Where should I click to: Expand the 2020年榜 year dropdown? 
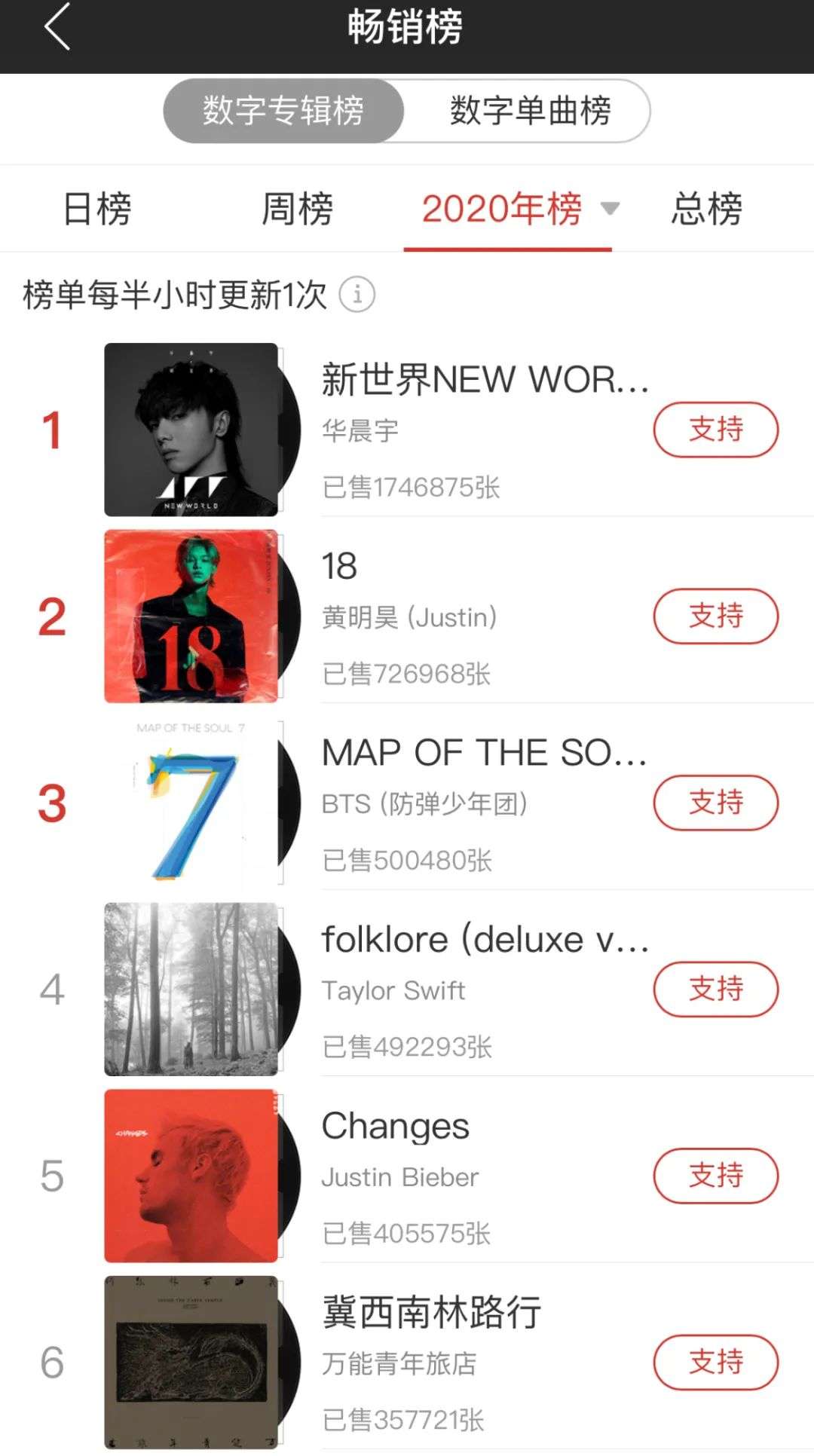[x=610, y=208]
